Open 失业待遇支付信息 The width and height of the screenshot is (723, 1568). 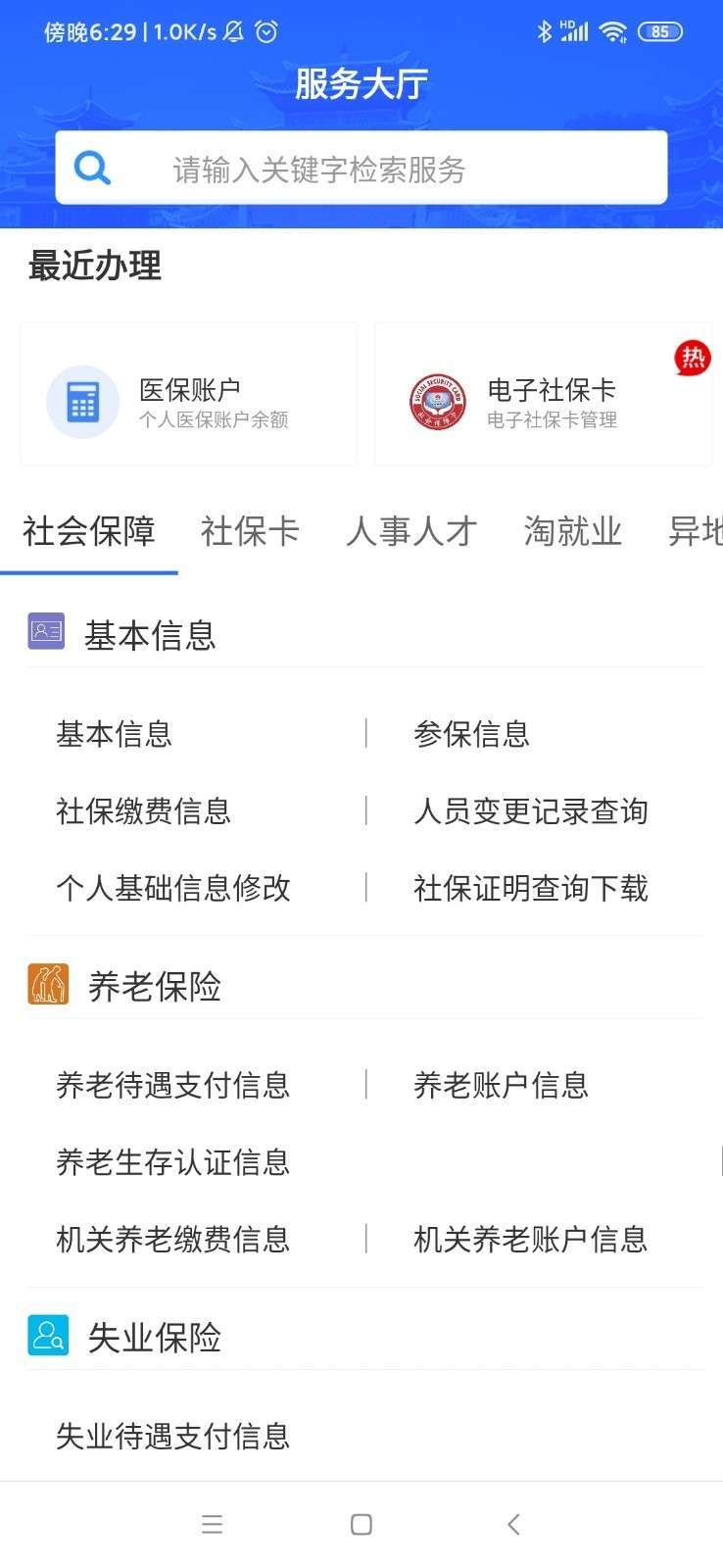172,1436
